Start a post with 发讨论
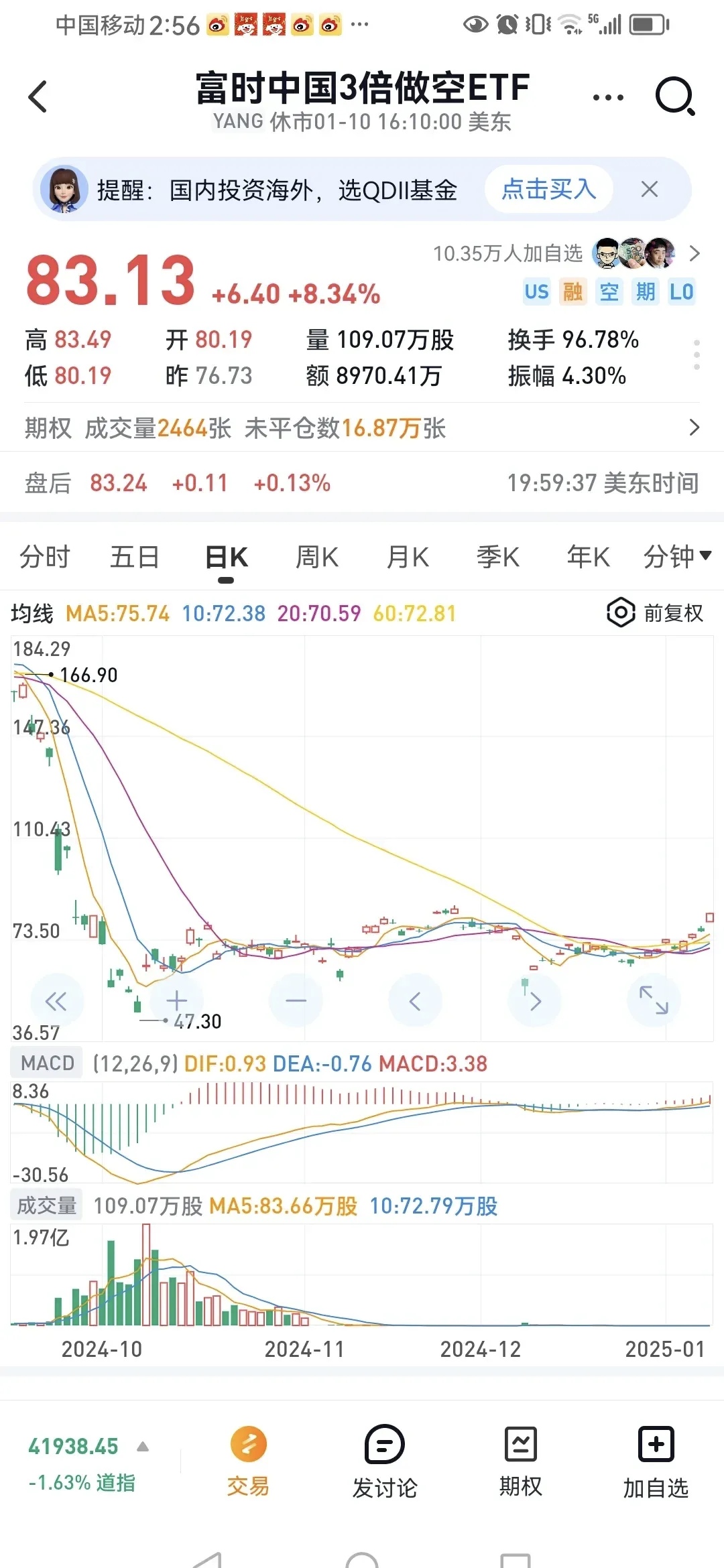724x1568 pixels. [x=385, y=1462]
